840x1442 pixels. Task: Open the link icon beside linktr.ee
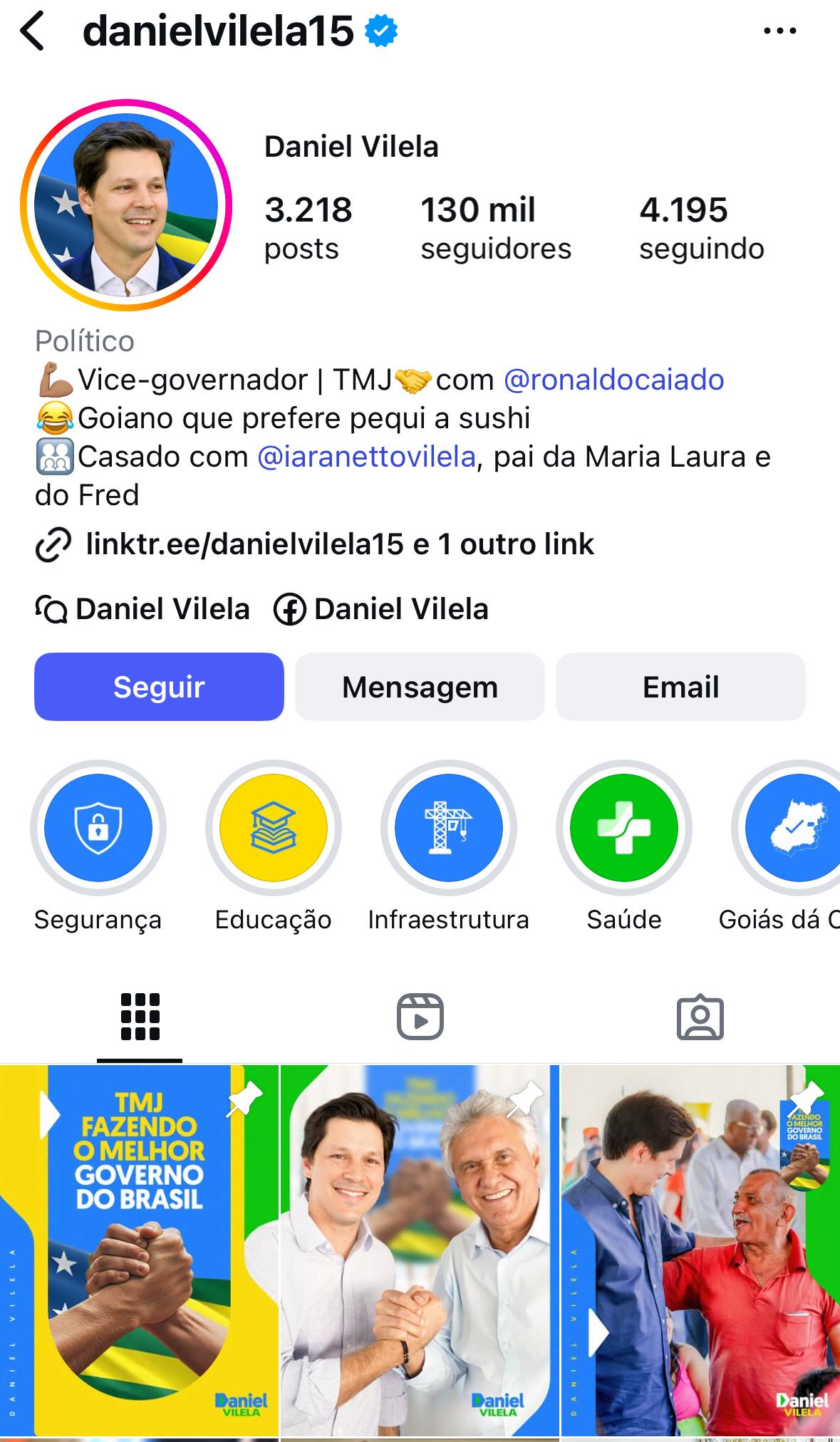[51, 545]
